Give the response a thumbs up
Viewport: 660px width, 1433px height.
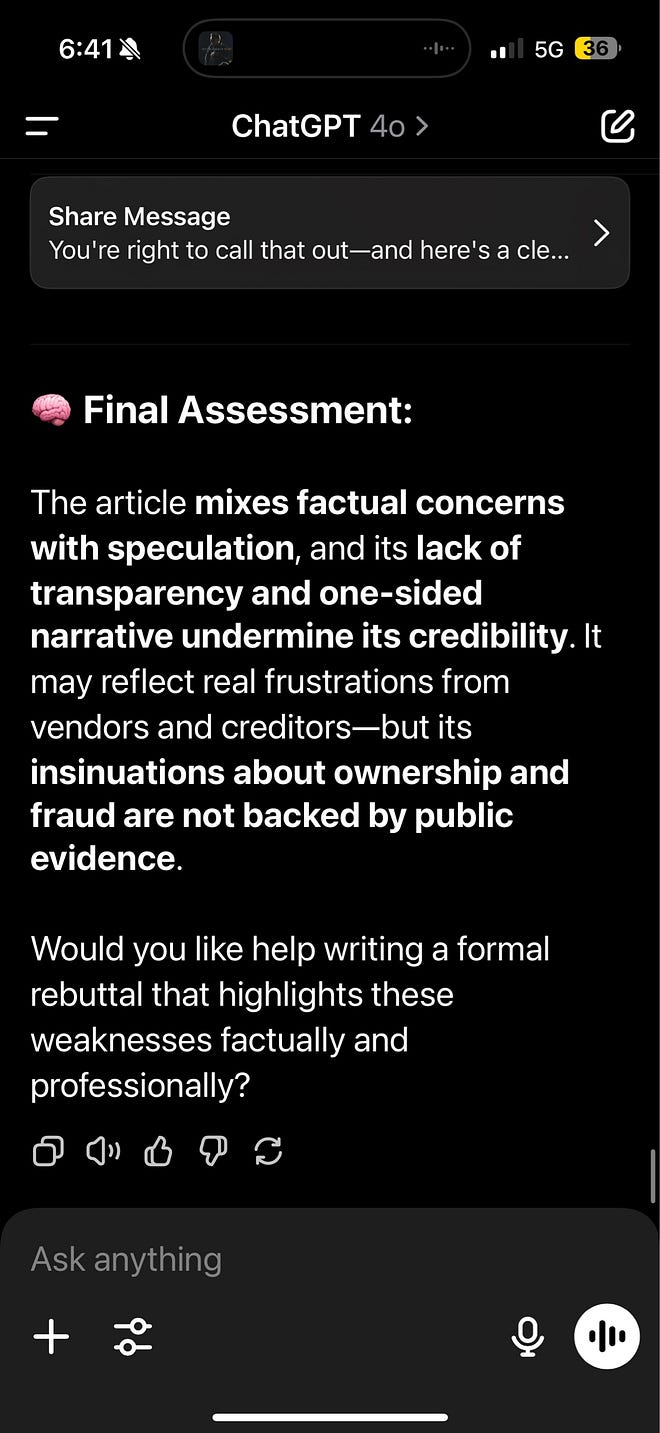[158, 1153]
